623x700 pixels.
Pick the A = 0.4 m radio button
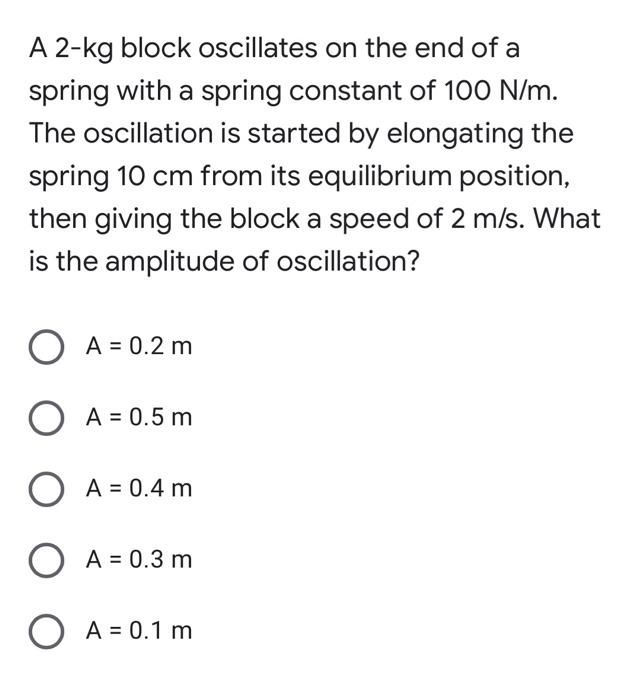click(46, 489)
